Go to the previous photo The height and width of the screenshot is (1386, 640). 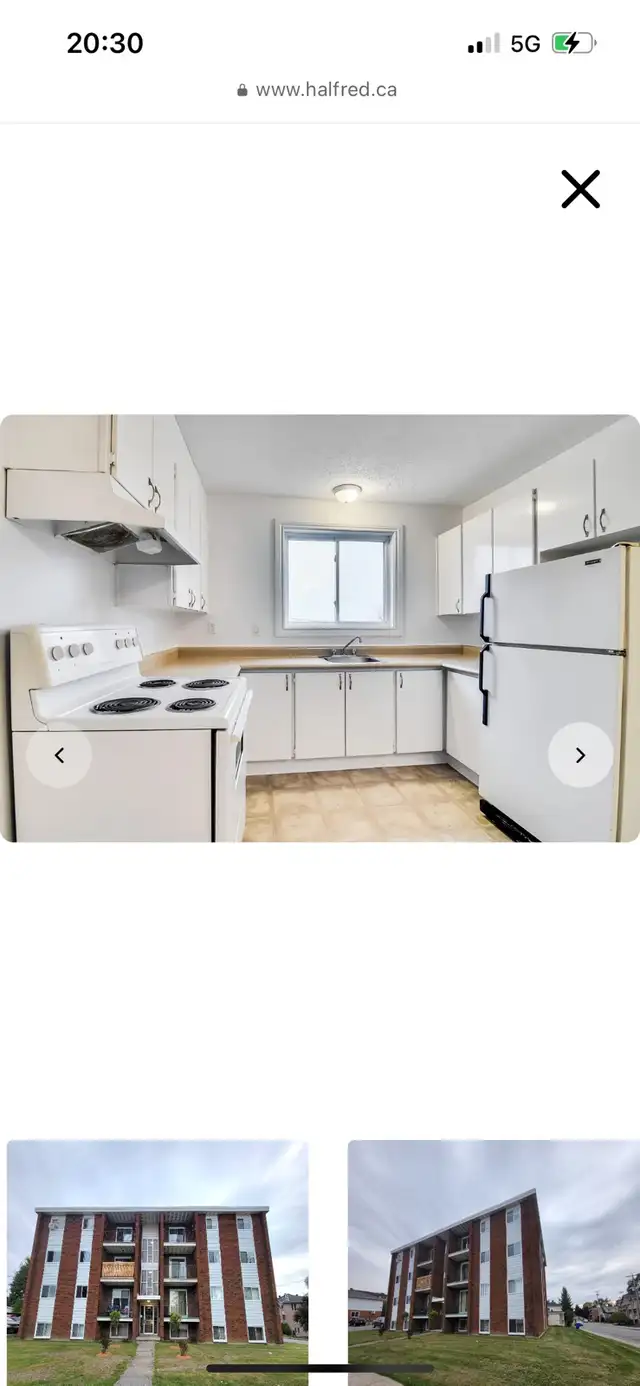coord(59,756)
